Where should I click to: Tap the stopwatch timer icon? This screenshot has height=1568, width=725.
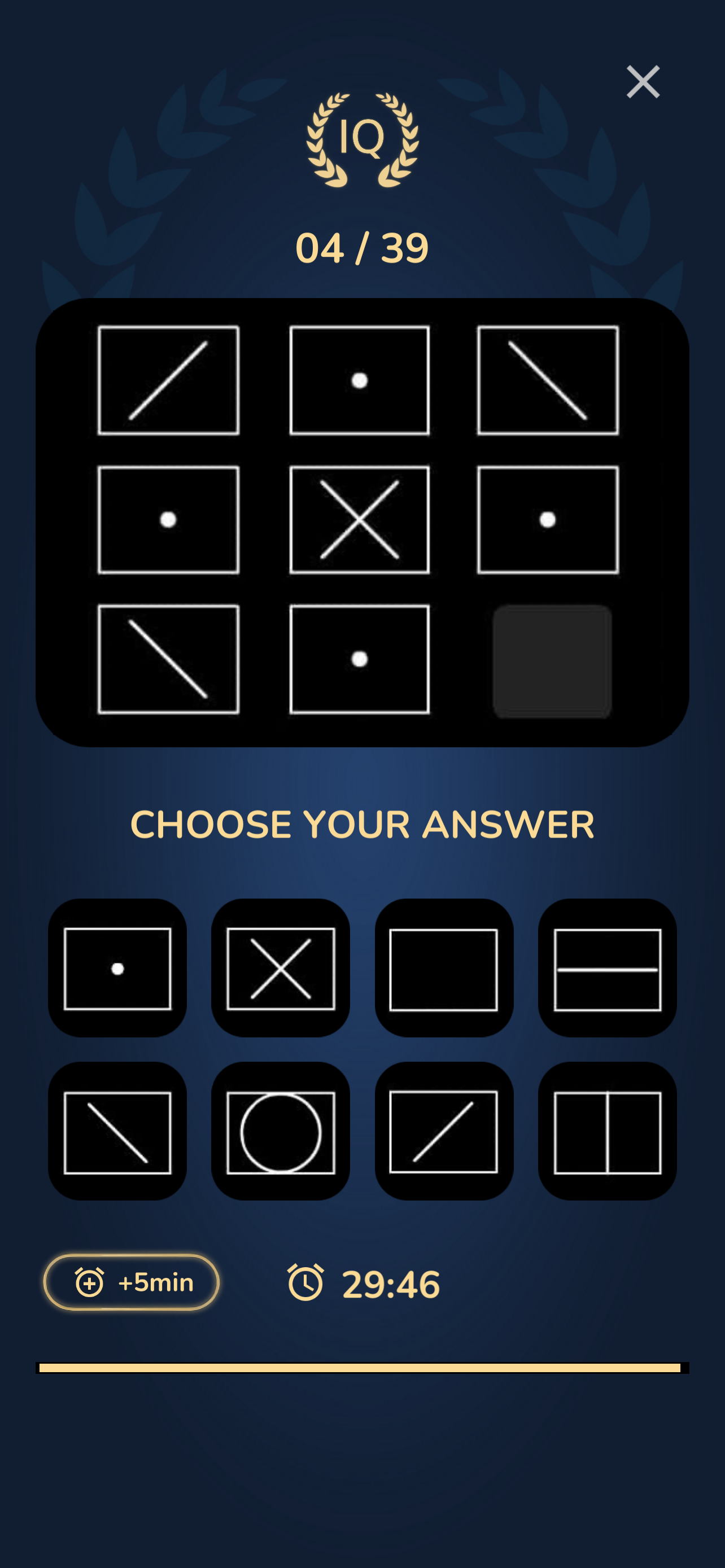(x=307, y=1284)
